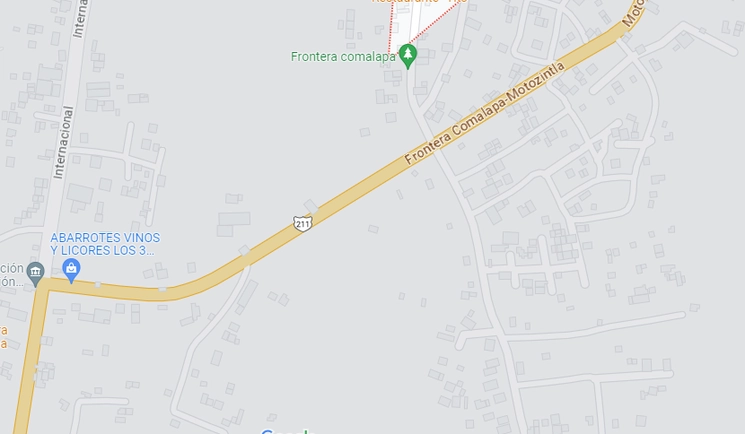The image size is (745, 434).
Task: Open the Frontera comalapa park pin
Action: [407, 54]
